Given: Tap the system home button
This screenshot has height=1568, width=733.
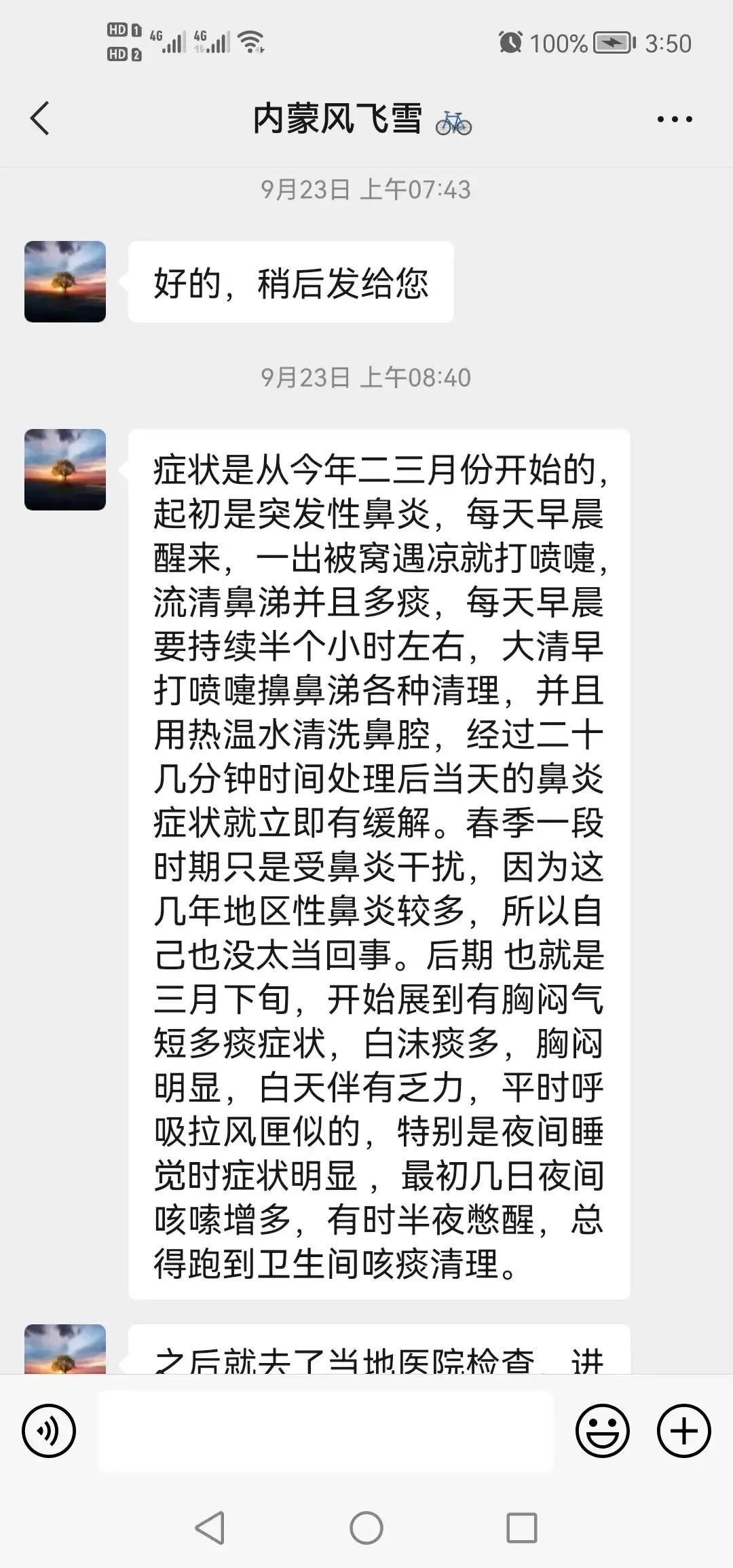Looking at the screenshot, I should (366, 1528).
